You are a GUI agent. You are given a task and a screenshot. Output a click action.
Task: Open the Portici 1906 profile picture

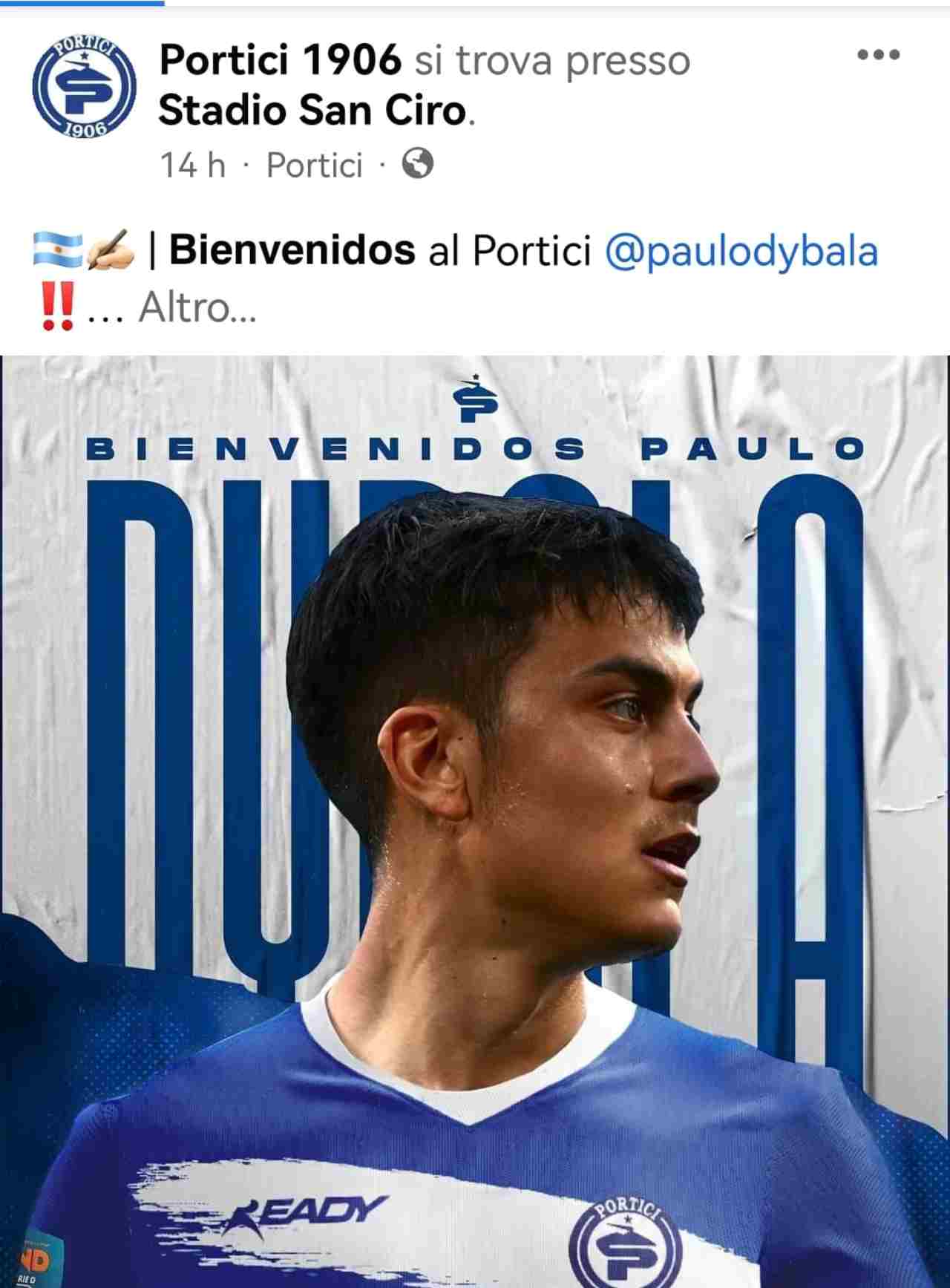[83, 86]
